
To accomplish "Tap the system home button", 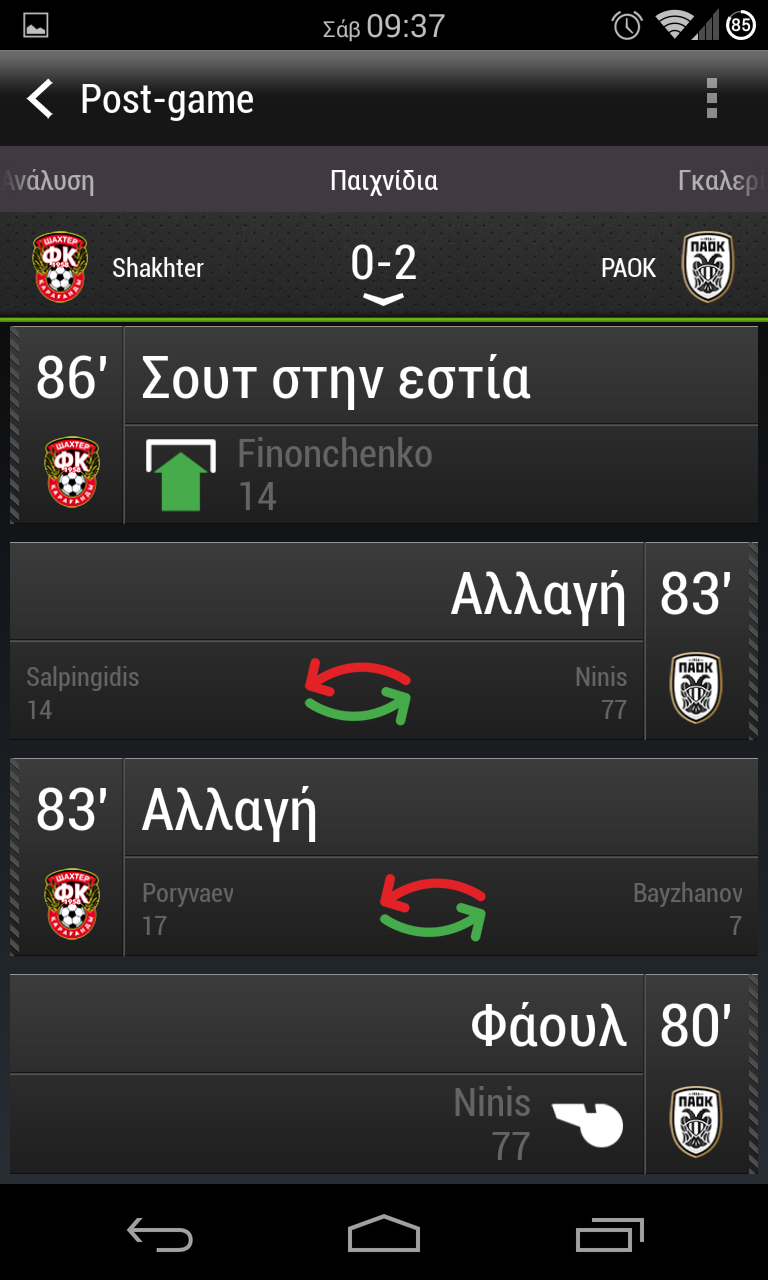I will point(383,1233).
